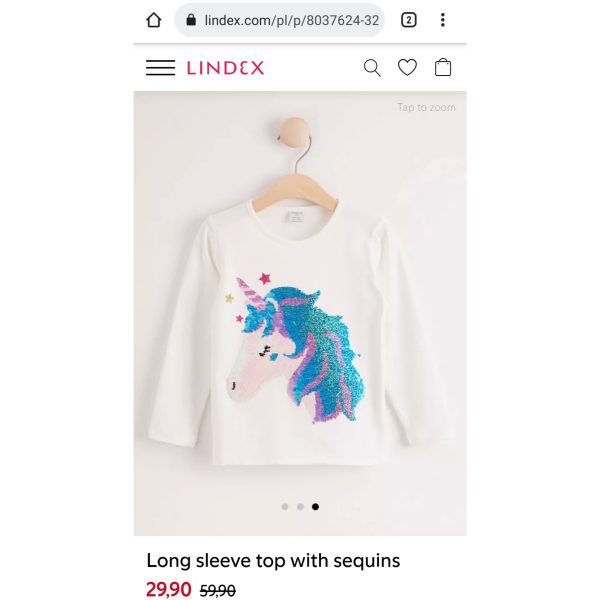Go to Lindex home via logo

pyautogui.click(x=225, y=68)
